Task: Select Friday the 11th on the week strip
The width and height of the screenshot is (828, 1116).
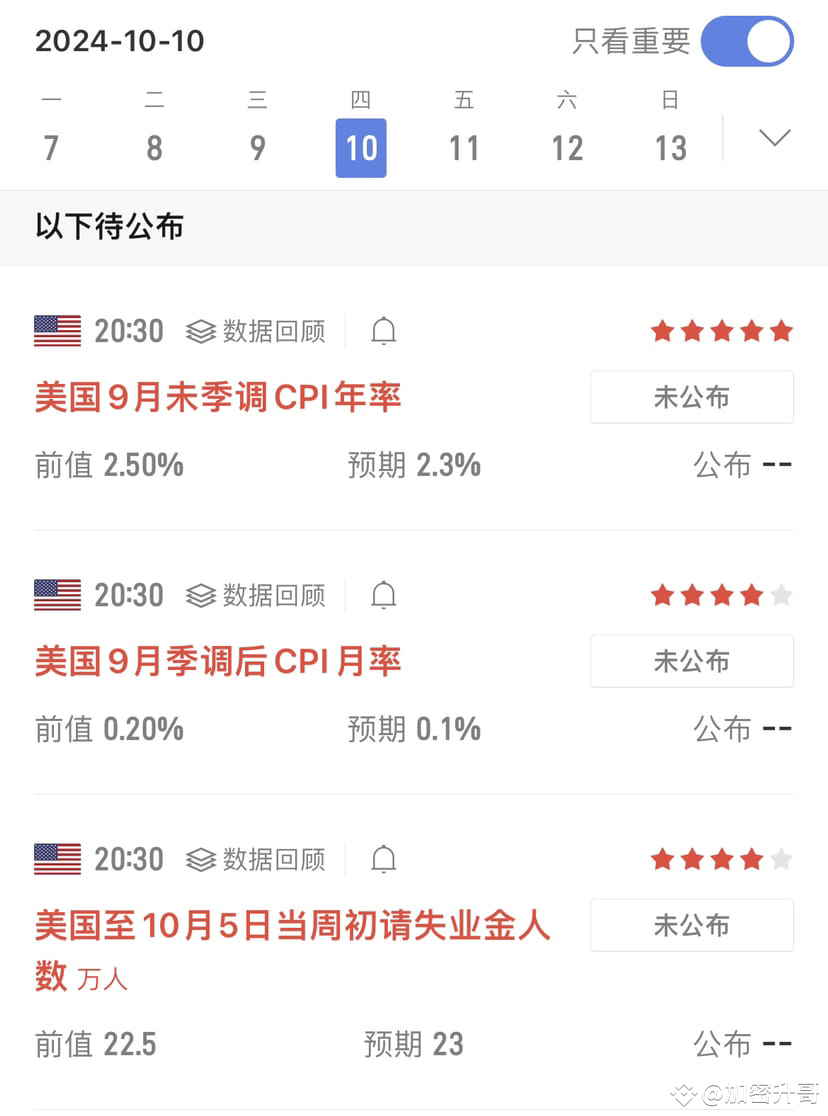Action: pos(464,148)
